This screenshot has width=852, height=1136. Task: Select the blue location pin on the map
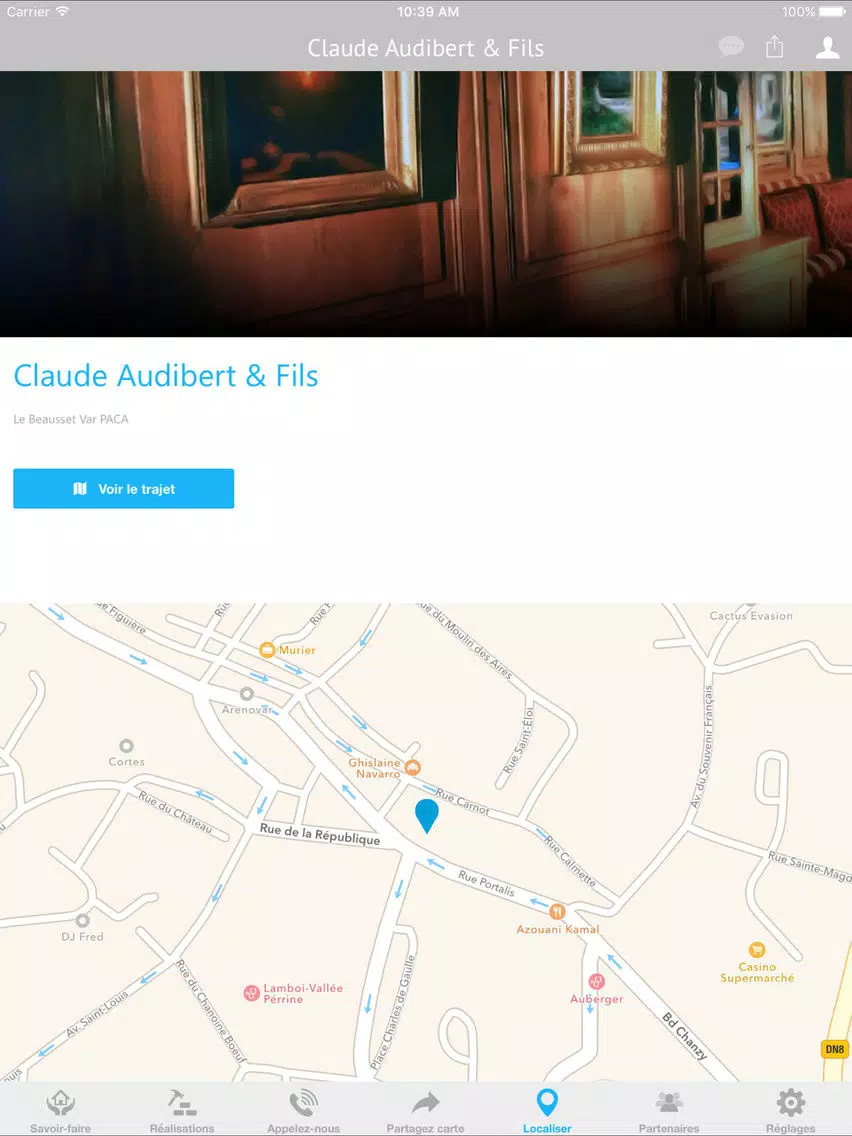click(427, 816)
